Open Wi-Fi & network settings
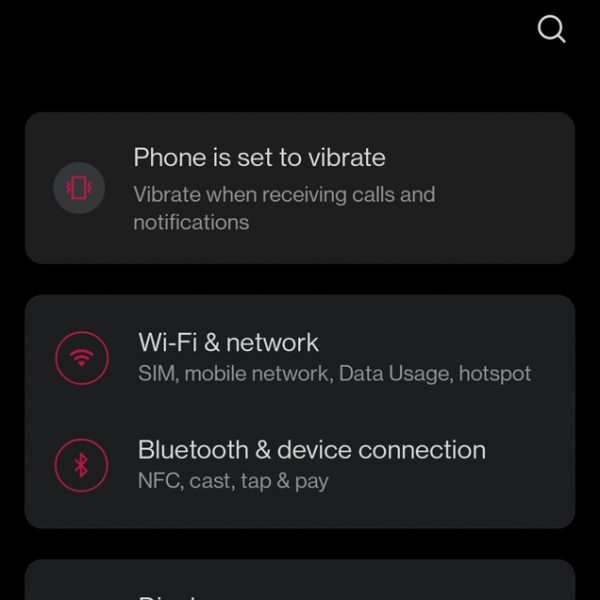 299,357
